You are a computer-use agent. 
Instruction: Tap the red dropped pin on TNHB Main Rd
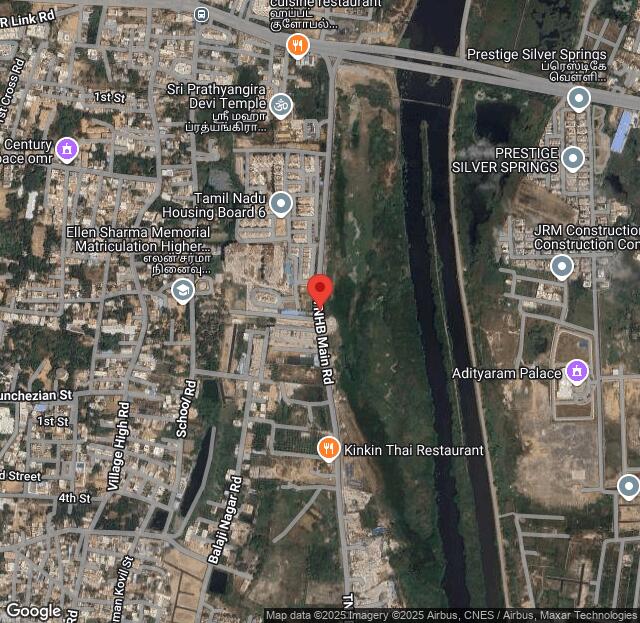[x=319, y=290]
